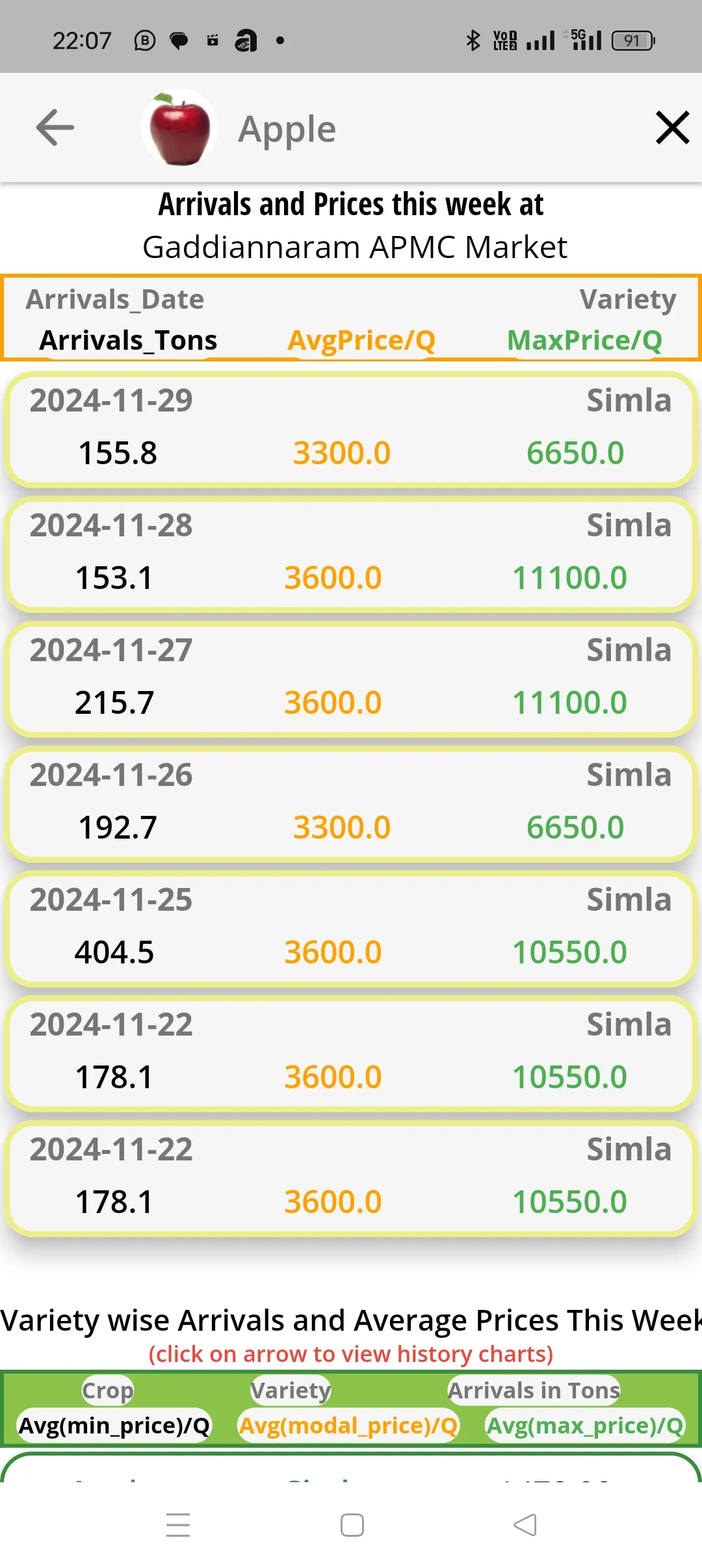This screenshot has height=1568, width=702.
Task: Tap the Arrivals_Tons column header
Action: [128, 340]
